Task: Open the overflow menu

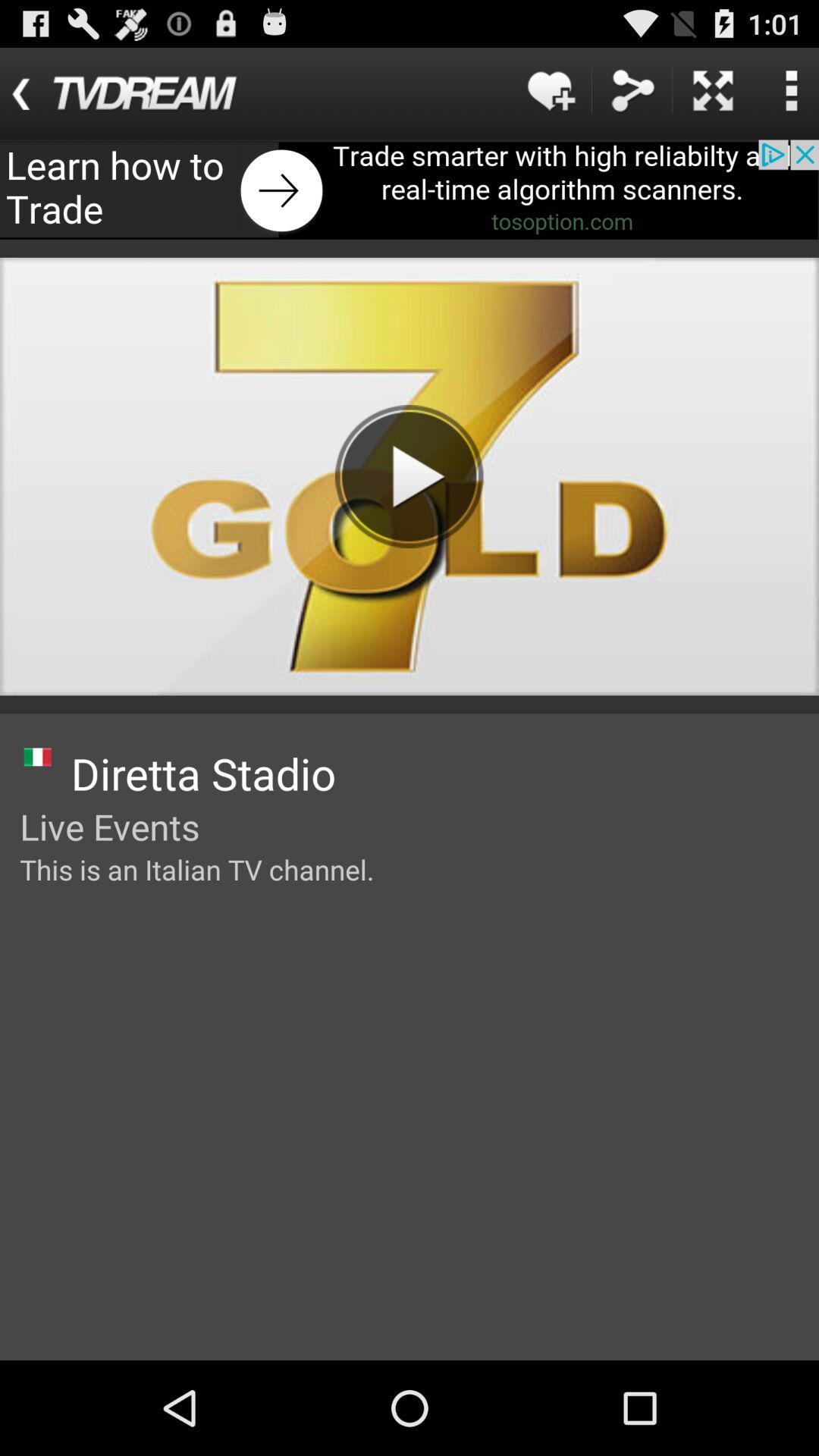Action: point(791,92)
